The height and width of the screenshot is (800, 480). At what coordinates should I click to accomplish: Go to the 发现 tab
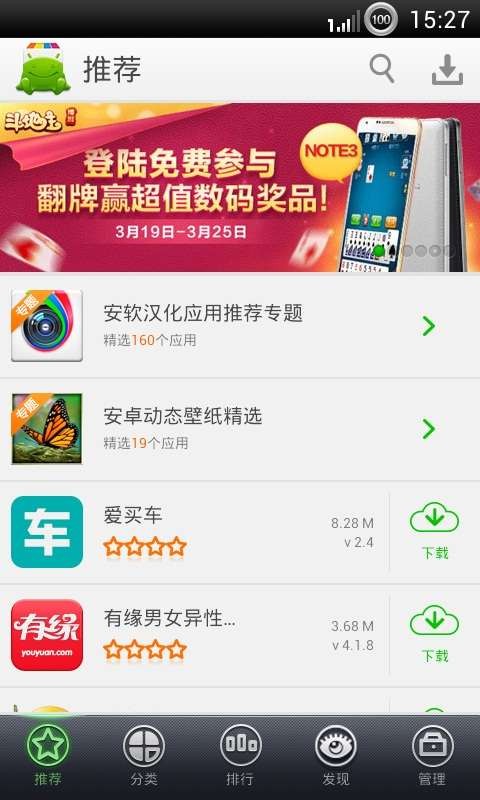(x=336, y=756)
